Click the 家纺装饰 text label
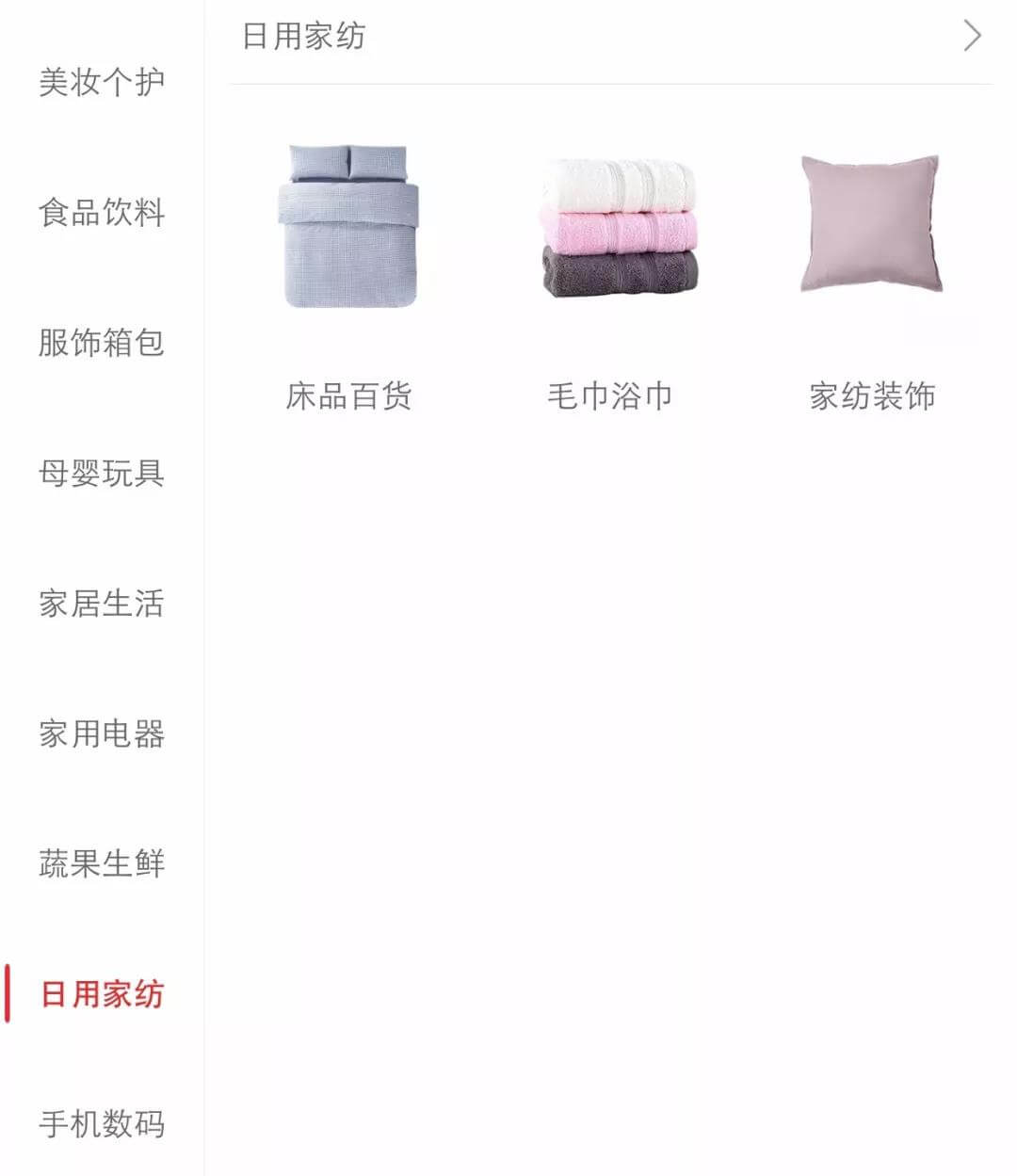The height and width of the screenshot is (1176, 1017). [x=871, y=395]
